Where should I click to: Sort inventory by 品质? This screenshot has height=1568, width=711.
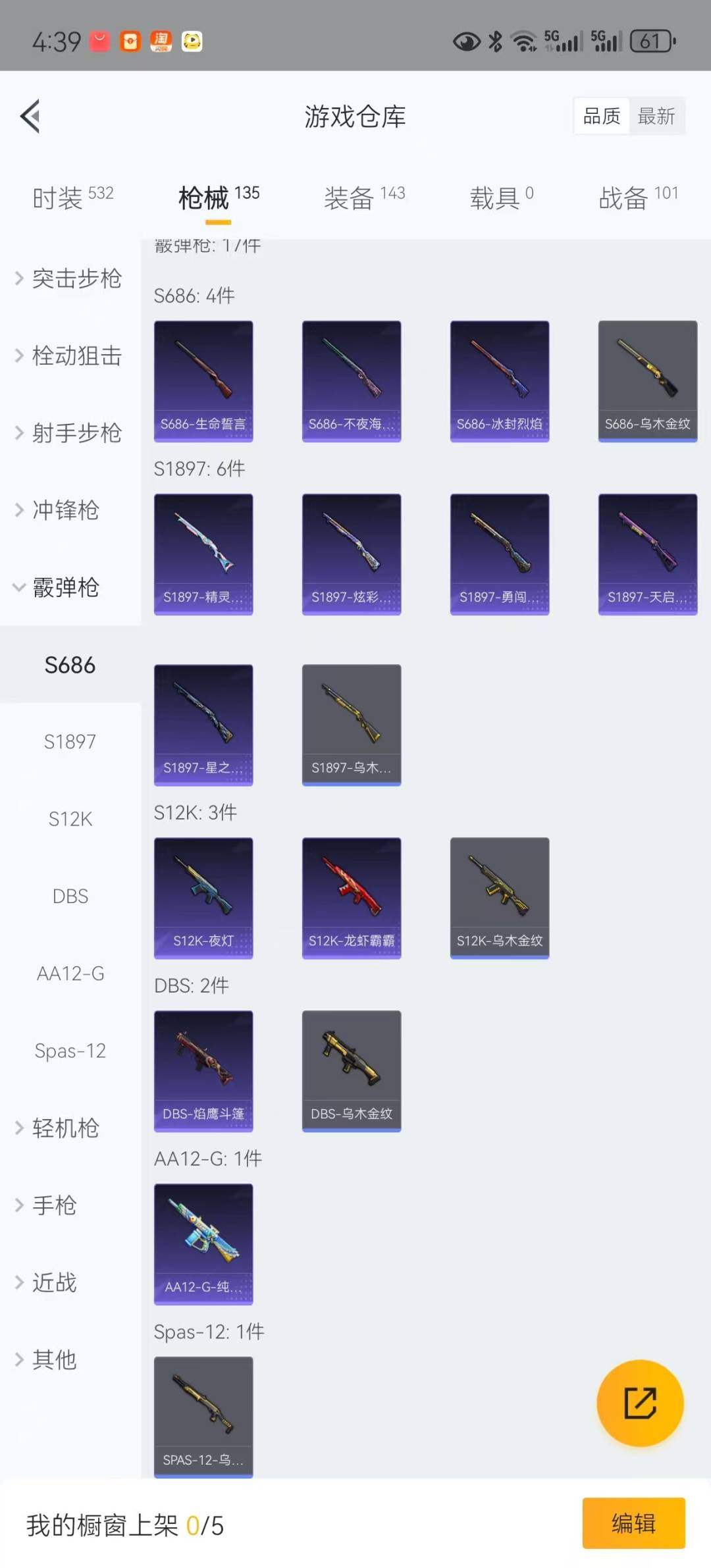click(602, 117)
